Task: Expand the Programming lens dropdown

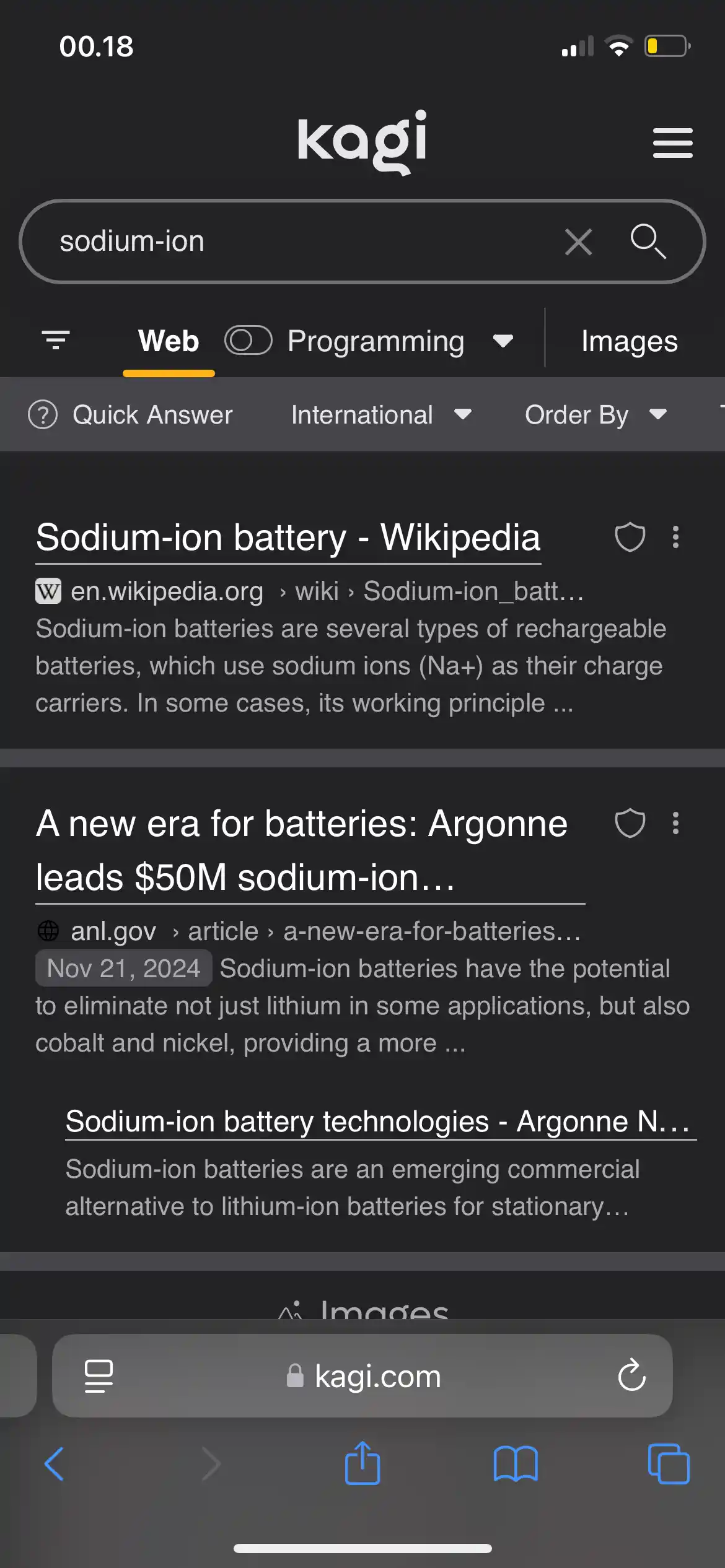Action: pyautogui.click(x=503, y=341)
